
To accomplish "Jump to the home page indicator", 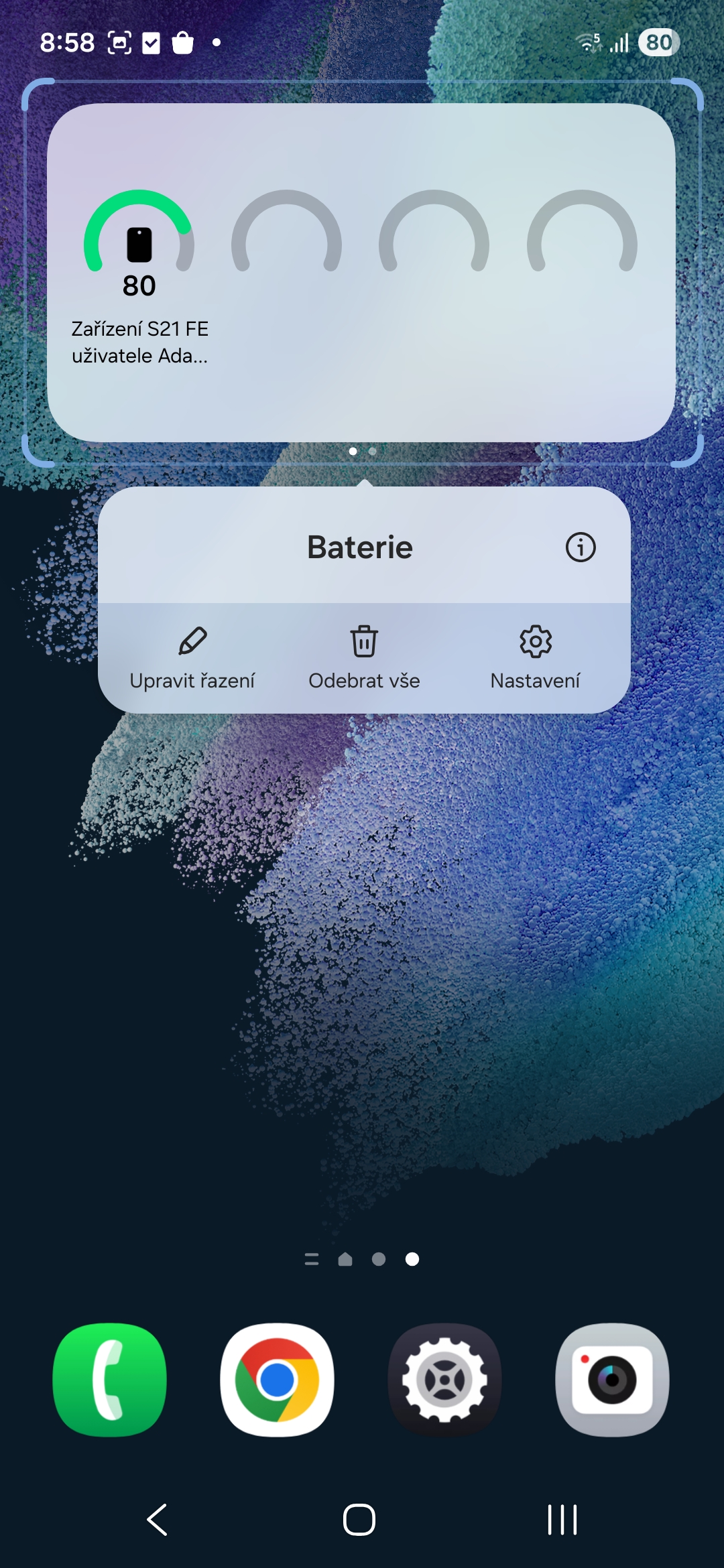I will pos(345,1260).
